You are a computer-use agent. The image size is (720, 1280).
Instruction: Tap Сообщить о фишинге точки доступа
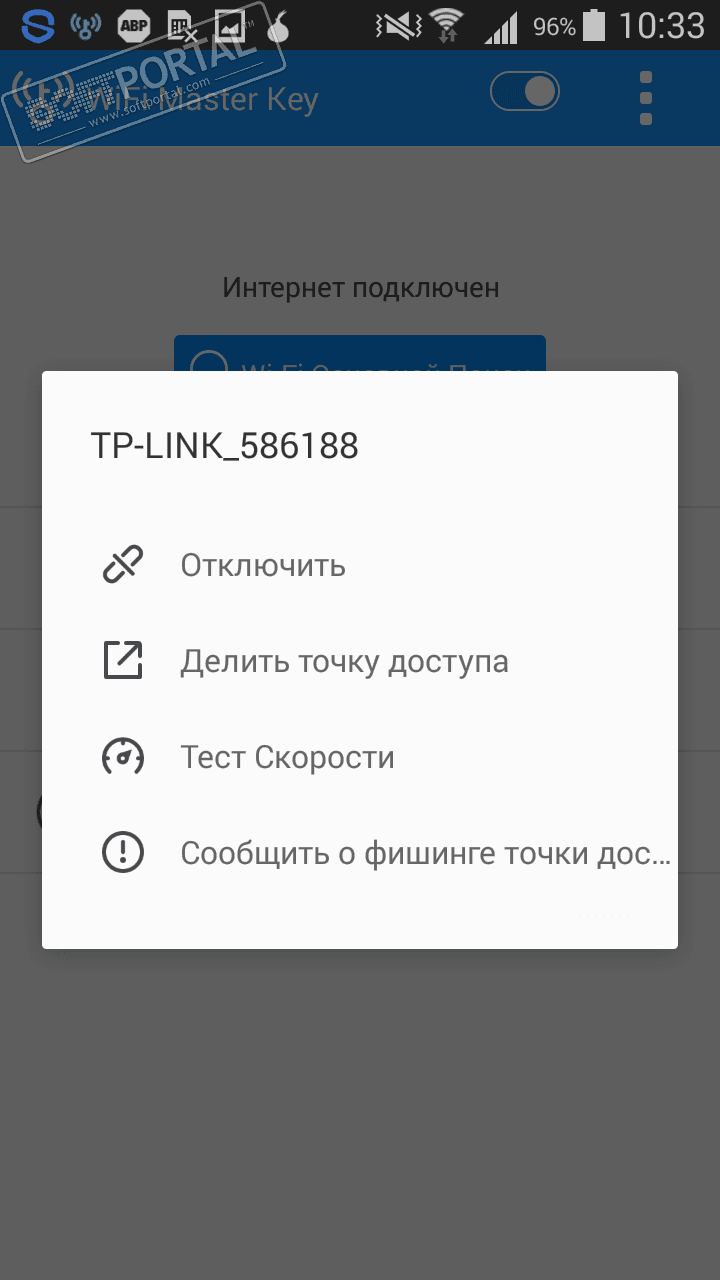click(424, 854)
